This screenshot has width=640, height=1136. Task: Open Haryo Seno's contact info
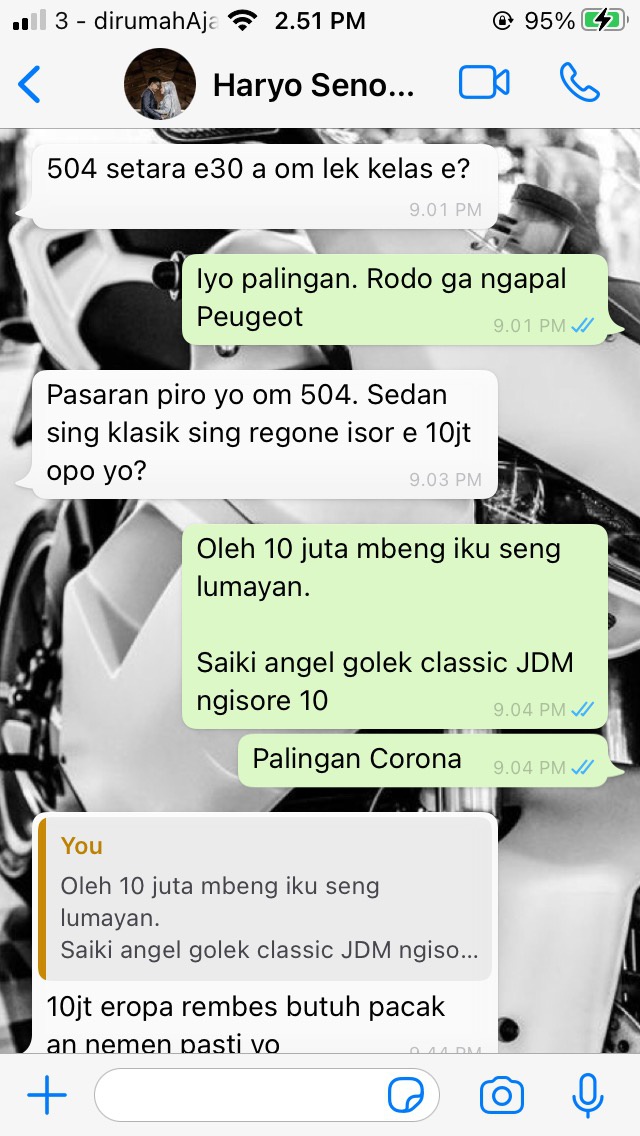[x=313, y=85]
